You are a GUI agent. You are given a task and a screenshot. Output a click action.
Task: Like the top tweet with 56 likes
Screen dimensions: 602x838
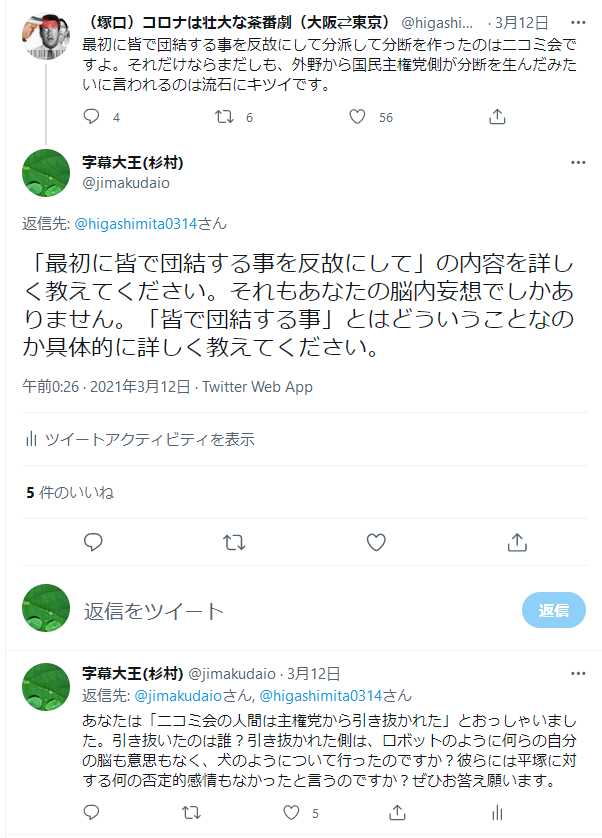point(357,117)
